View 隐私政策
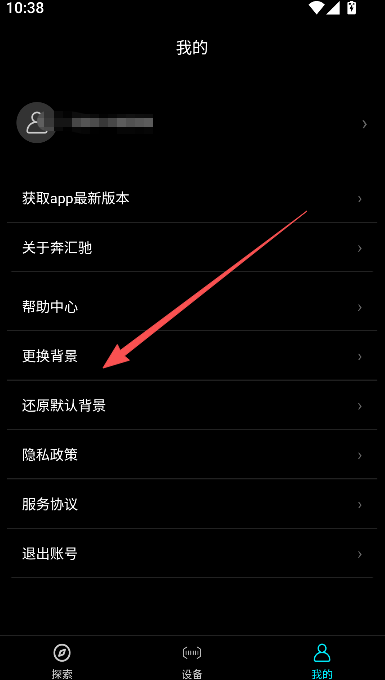Image resolution: width=385 pixels, height=680 pixels. [x=192, y=455]
